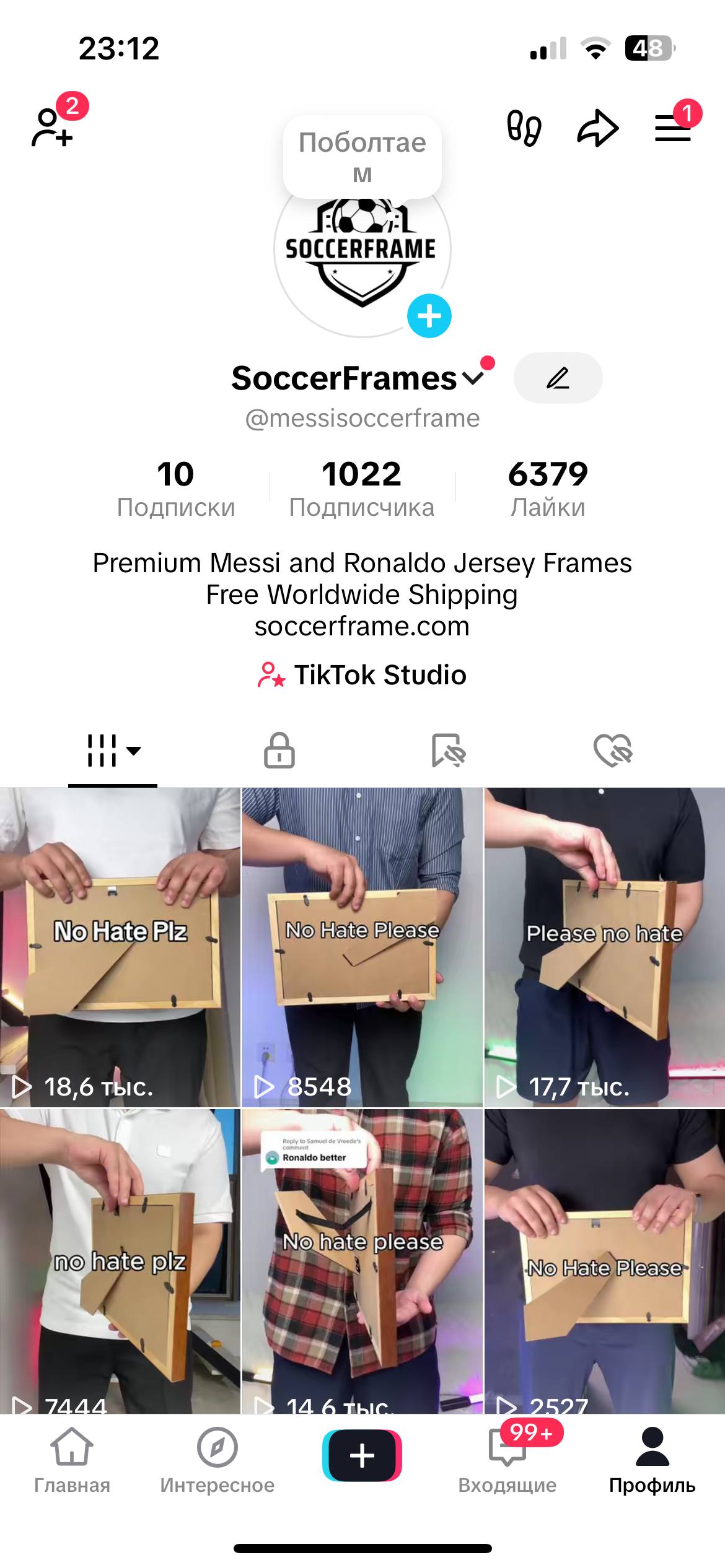Open the hamburger menu

click(x=673, y=128)
